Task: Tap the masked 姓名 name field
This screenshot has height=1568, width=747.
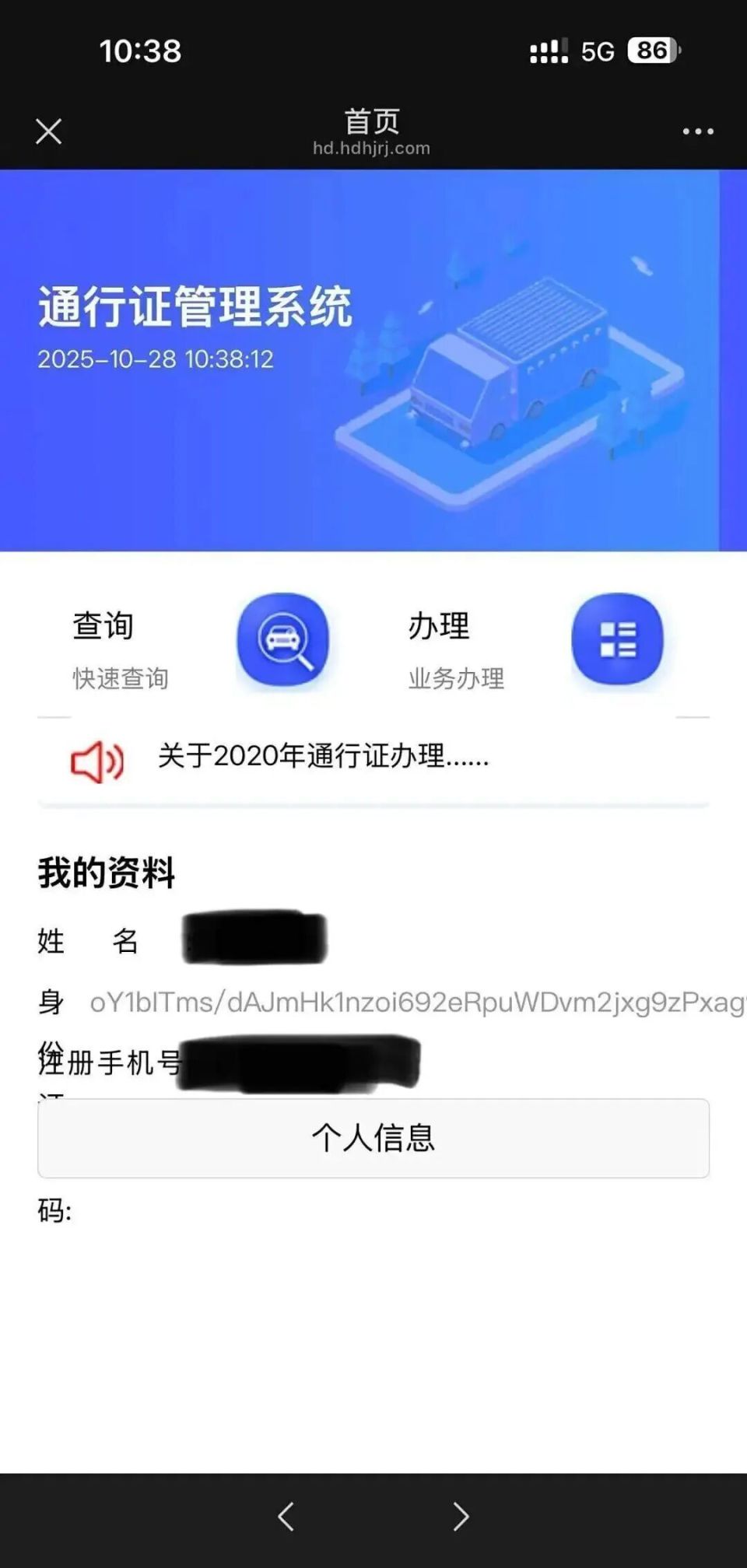Action: pos(257,940)
